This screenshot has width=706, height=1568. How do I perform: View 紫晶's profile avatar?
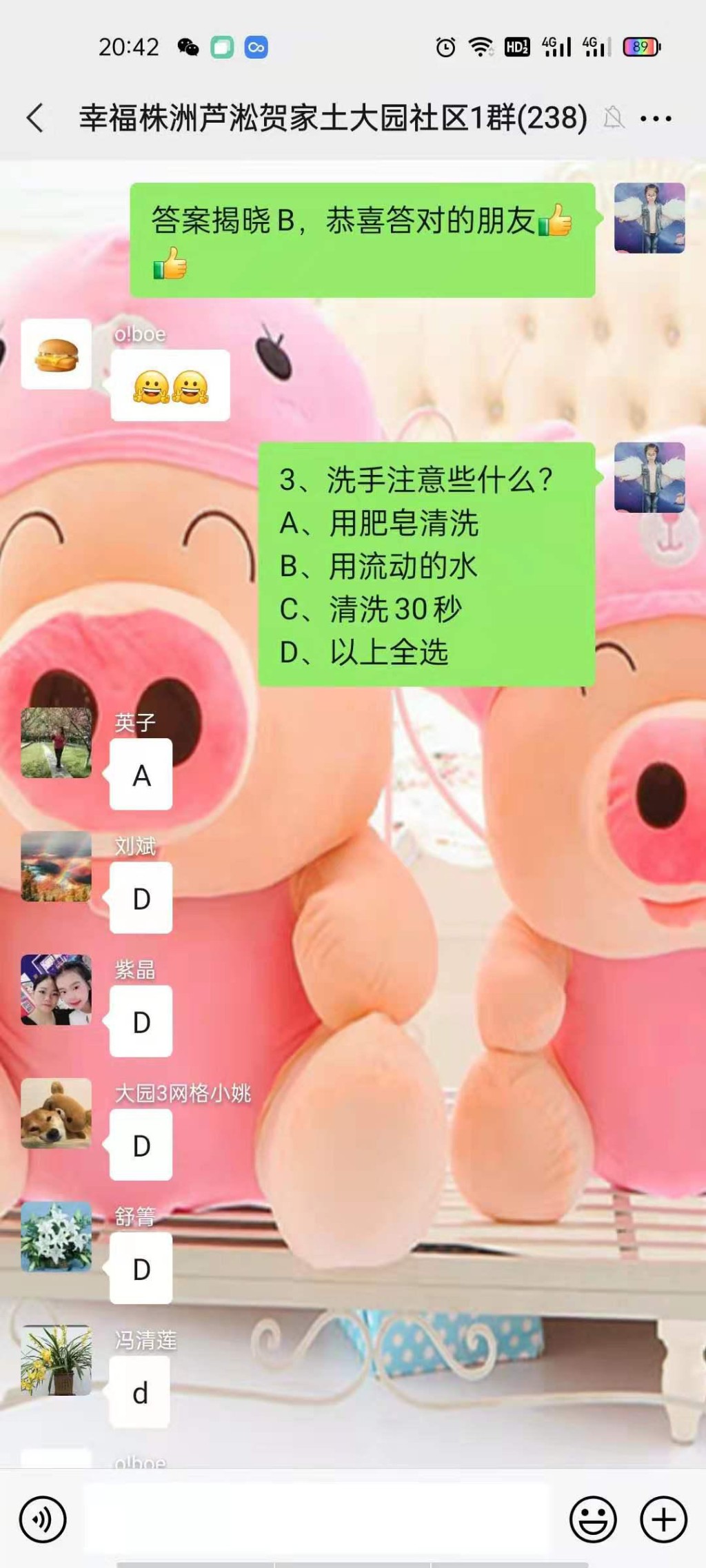pos(57,990)
